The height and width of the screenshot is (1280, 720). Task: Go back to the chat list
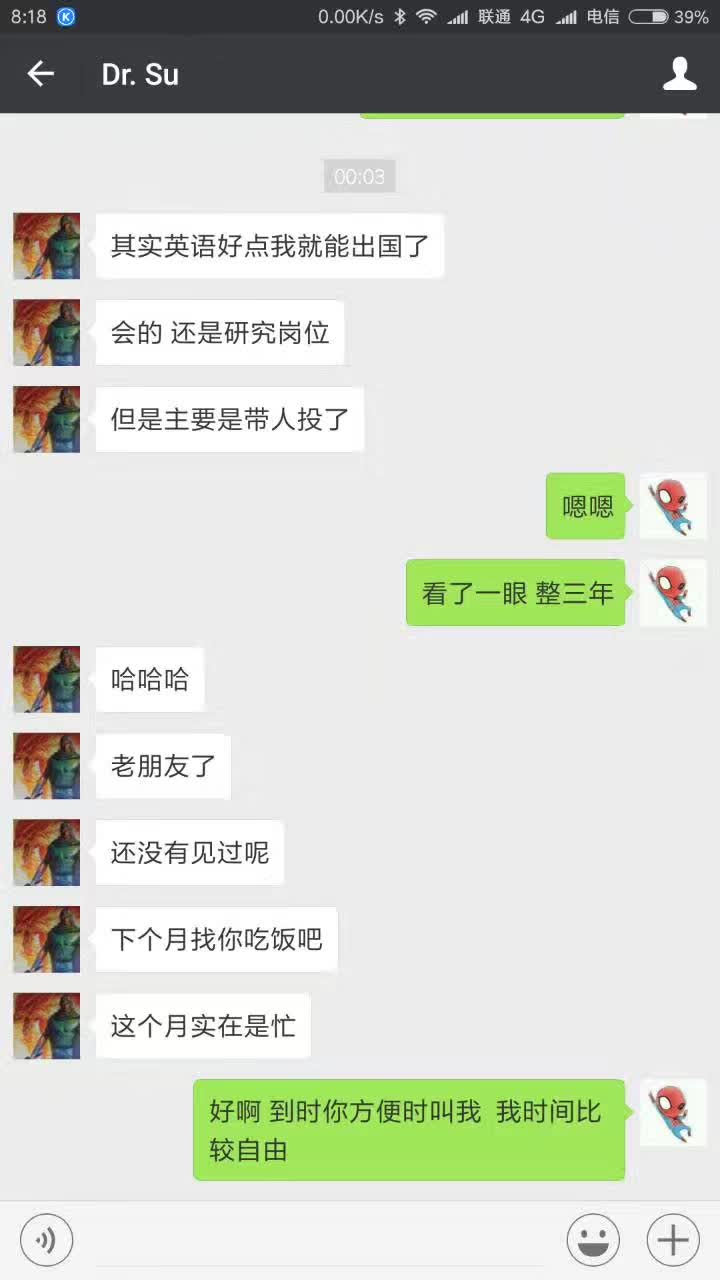(40, 74)
